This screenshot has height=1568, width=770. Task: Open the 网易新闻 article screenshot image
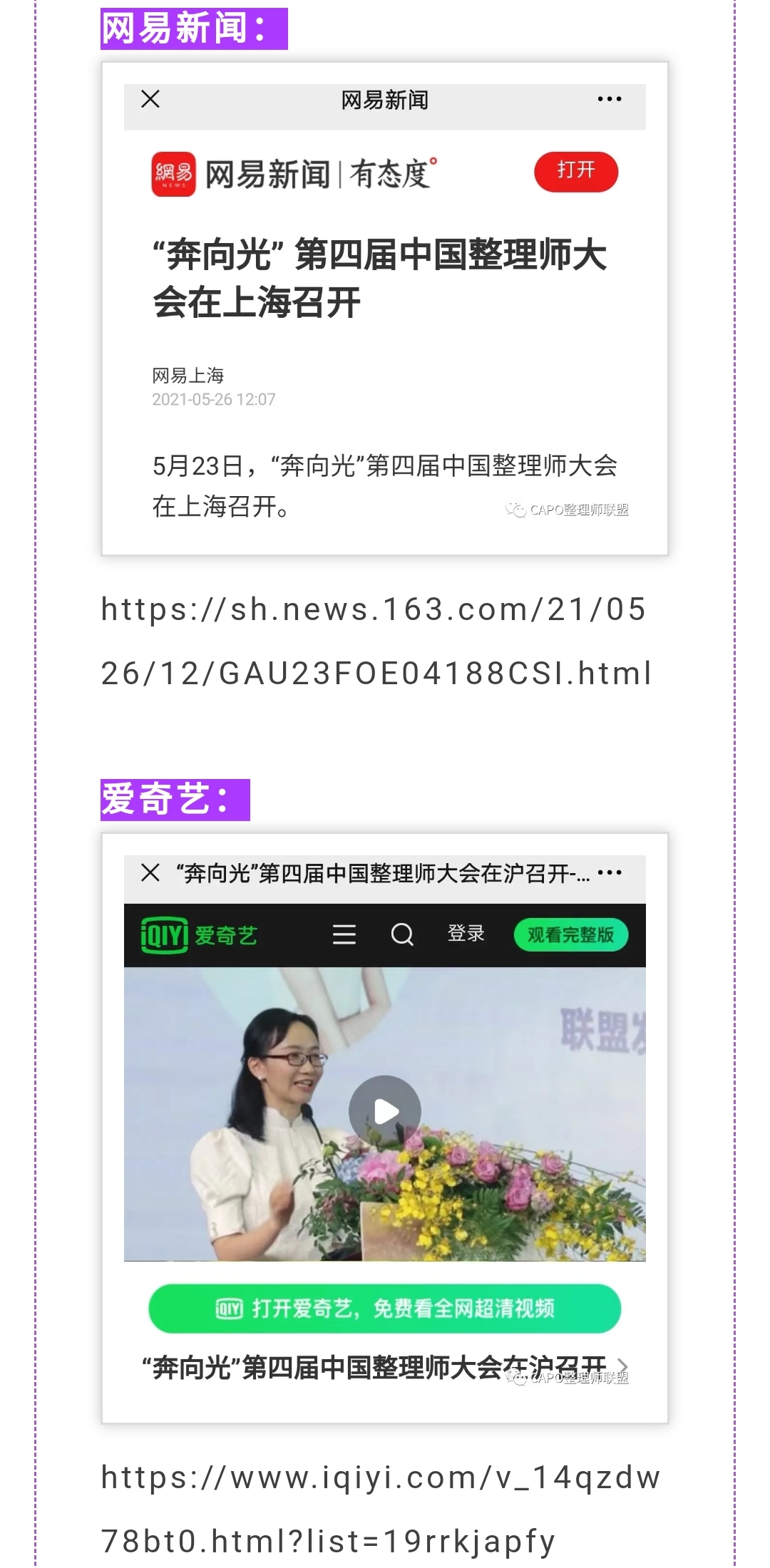pos(385,309)
